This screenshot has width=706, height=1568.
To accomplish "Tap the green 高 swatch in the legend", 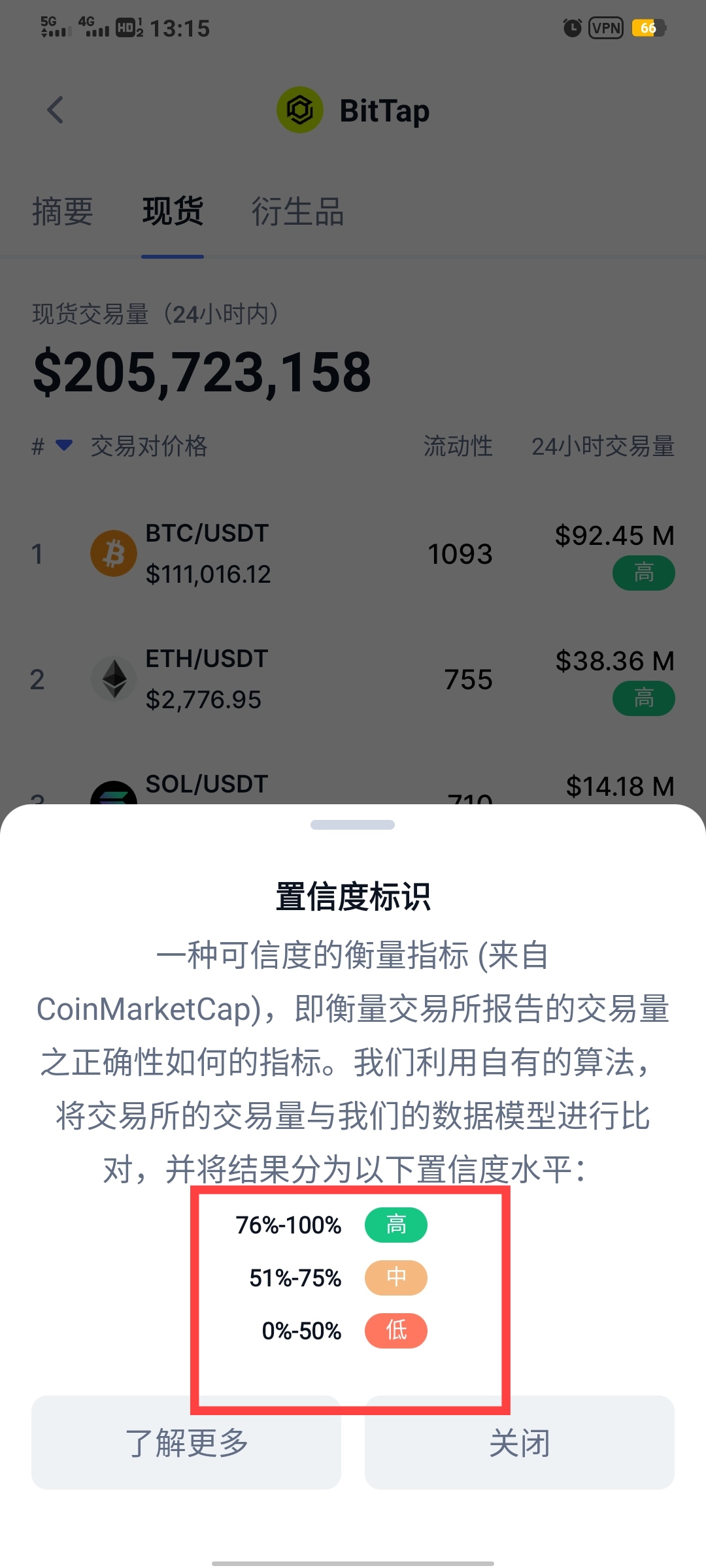I will pos(396,1225).
